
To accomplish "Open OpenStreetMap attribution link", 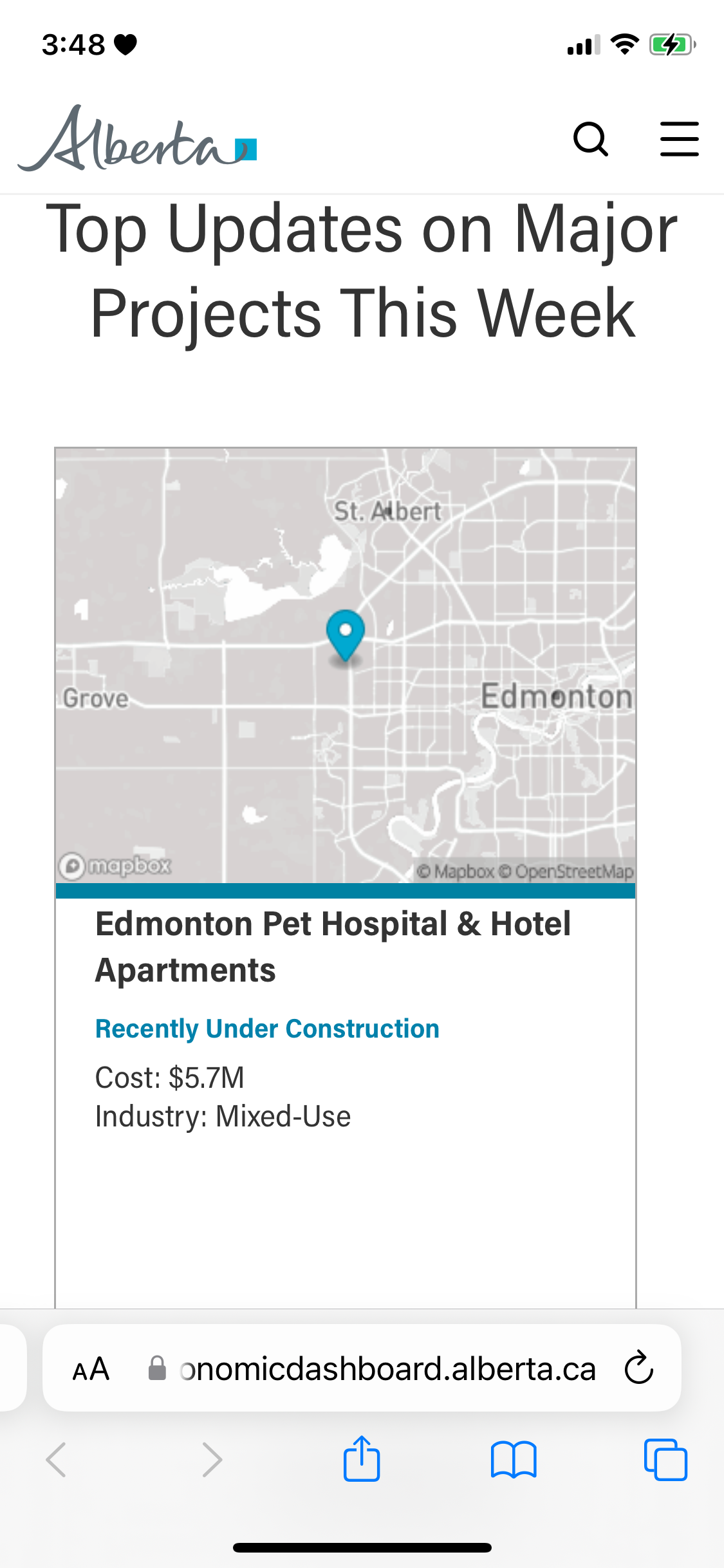I will click(x=566, y=872).
